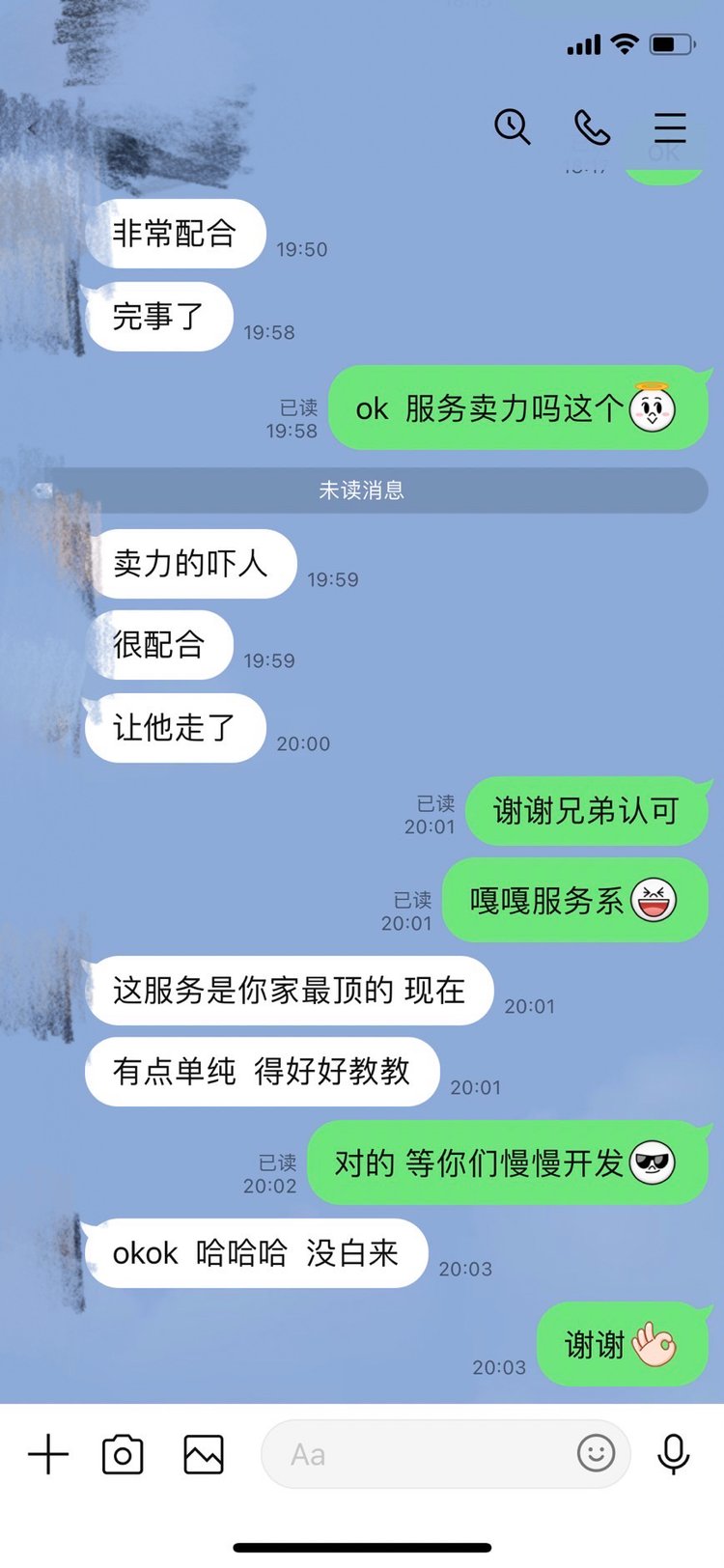Screen dimensions: 724x1568
Task: Record a voice message with microphone
Action: point(673,1454)
